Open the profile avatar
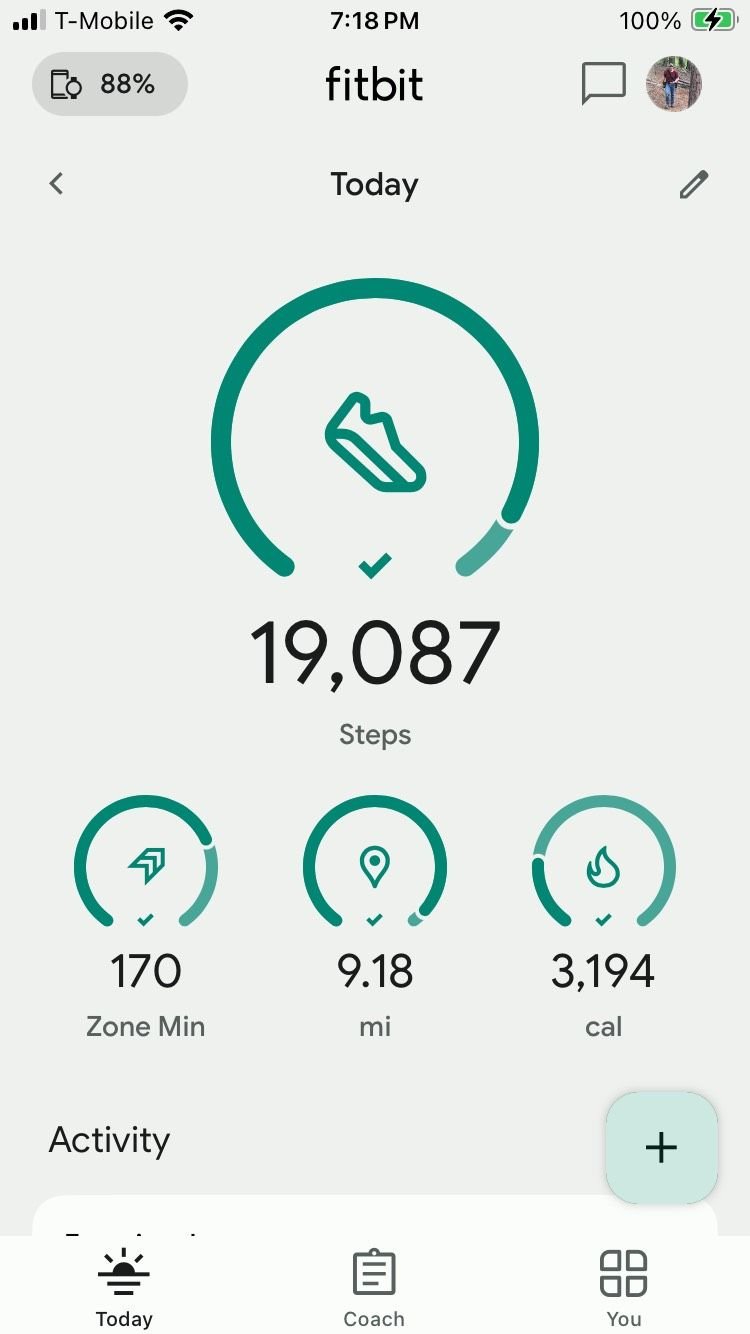The image size is (750, 1334). tap(674, 84)
